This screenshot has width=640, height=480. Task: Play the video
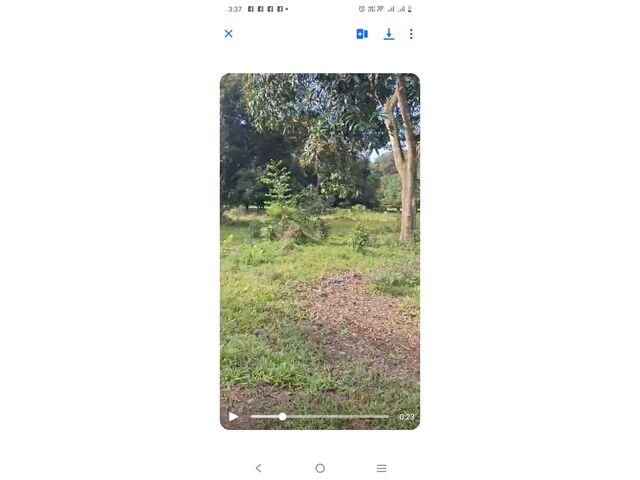(234, 416)
